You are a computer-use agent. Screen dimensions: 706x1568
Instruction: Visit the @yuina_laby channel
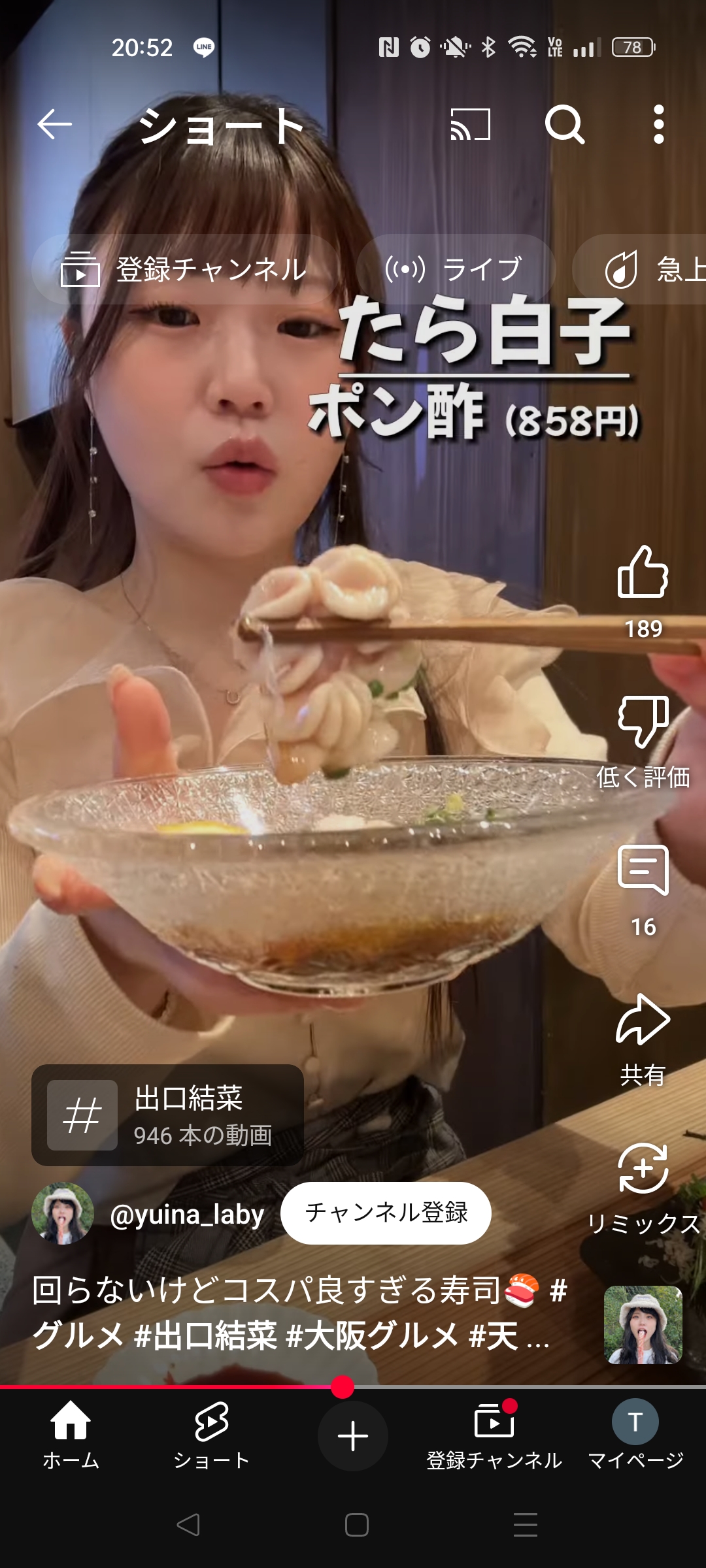point(187,1214)
